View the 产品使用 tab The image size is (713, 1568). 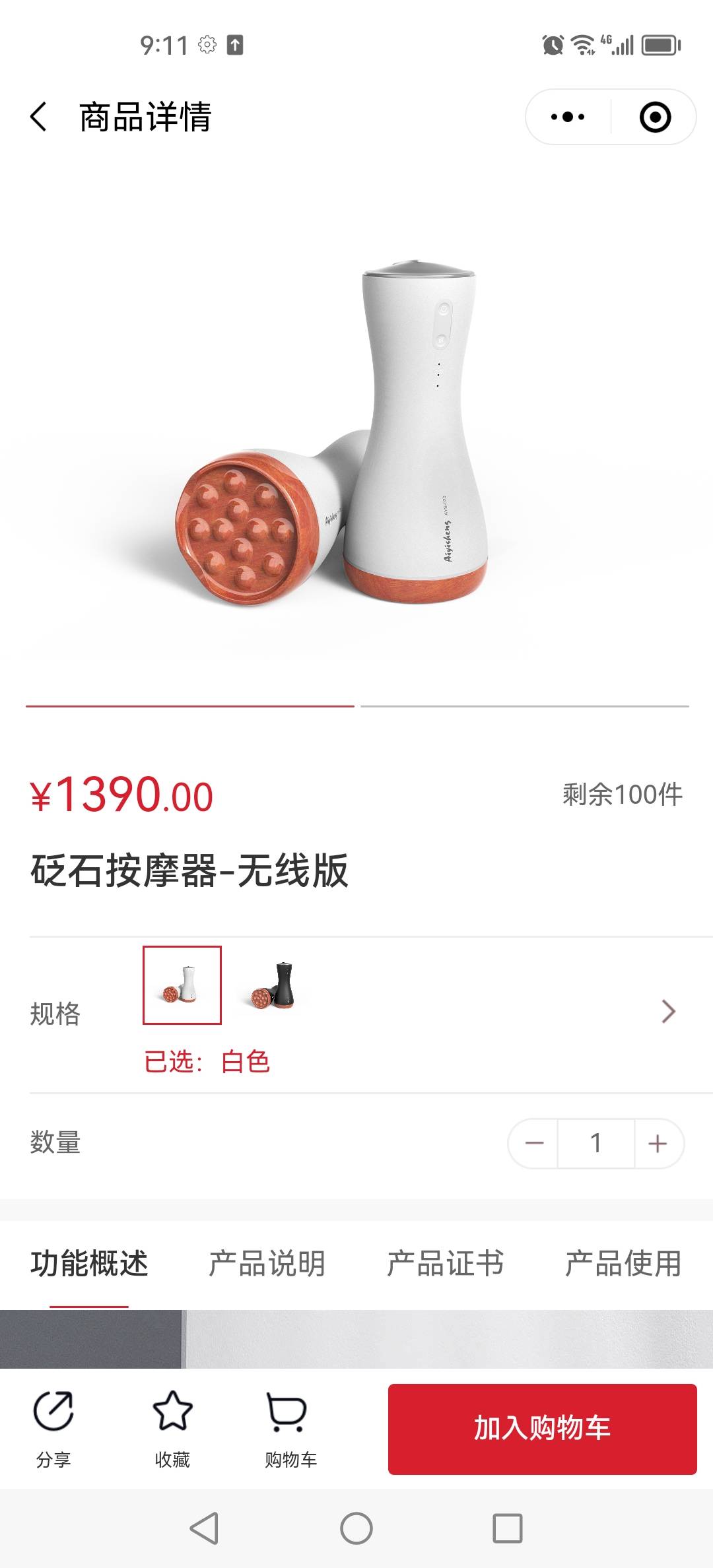pos(623,1264)
